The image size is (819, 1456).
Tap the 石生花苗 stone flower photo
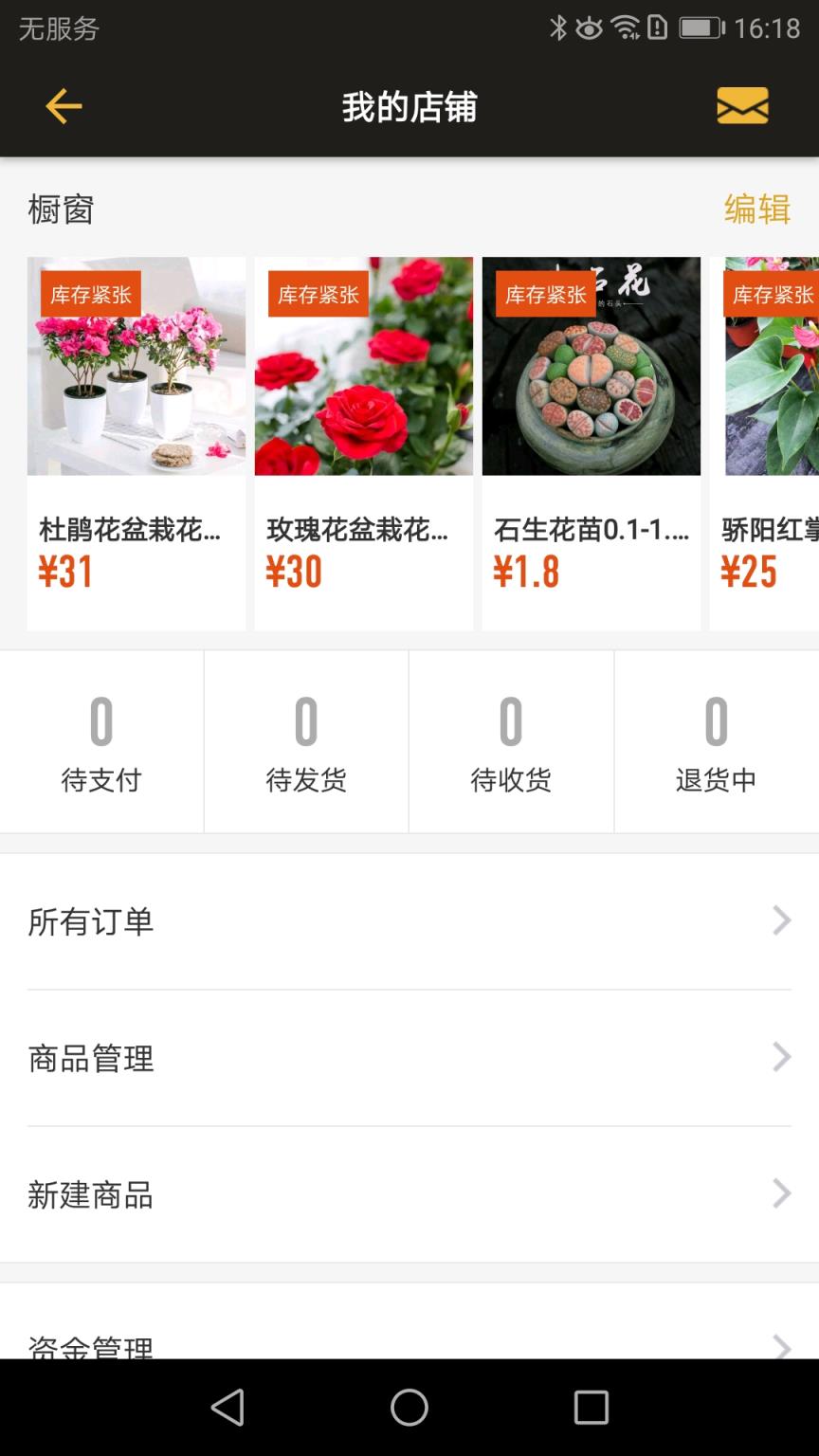(591, 366)
